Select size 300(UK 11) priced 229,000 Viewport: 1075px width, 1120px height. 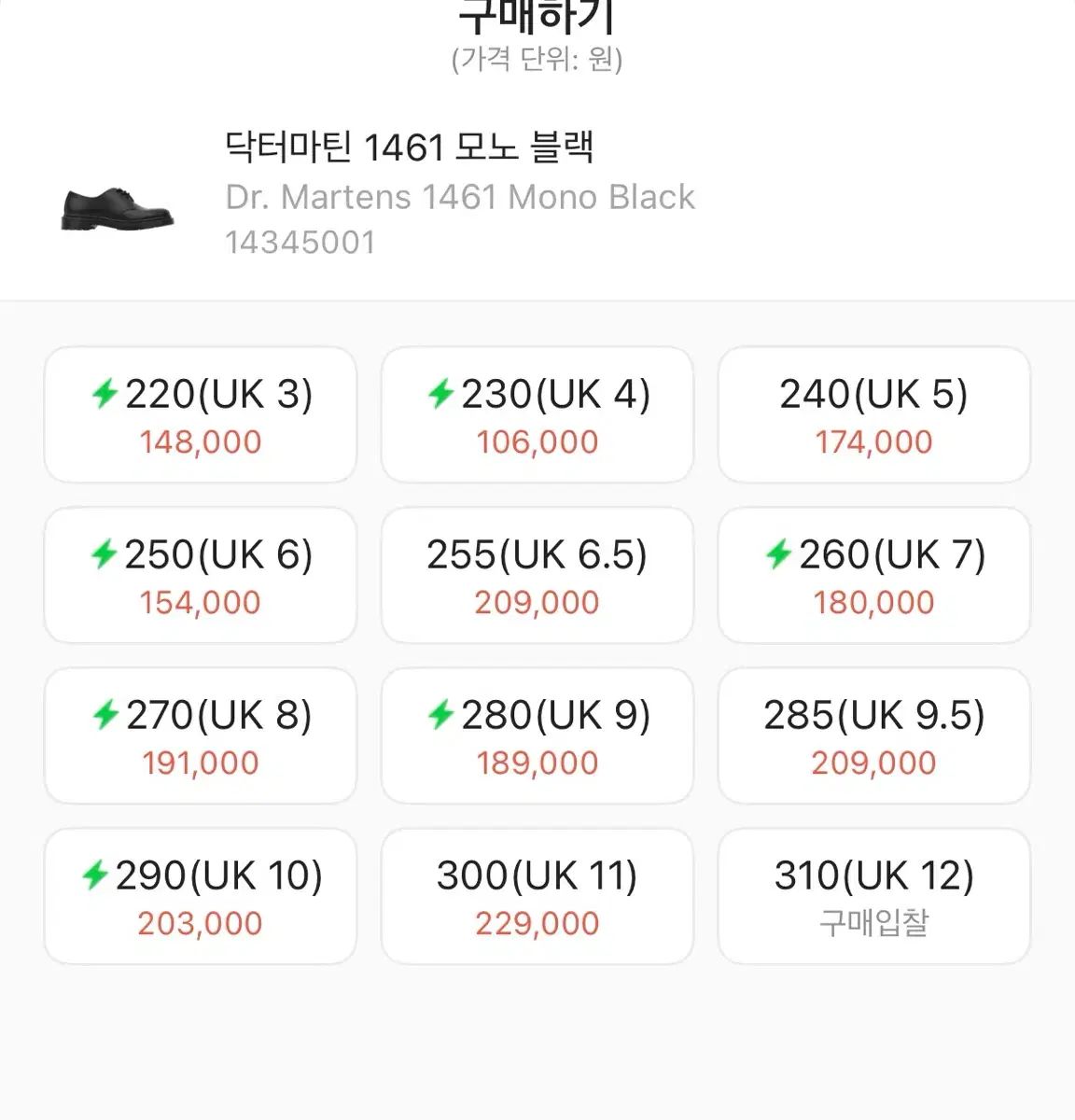pyautogui.click(x=537, y=895)
